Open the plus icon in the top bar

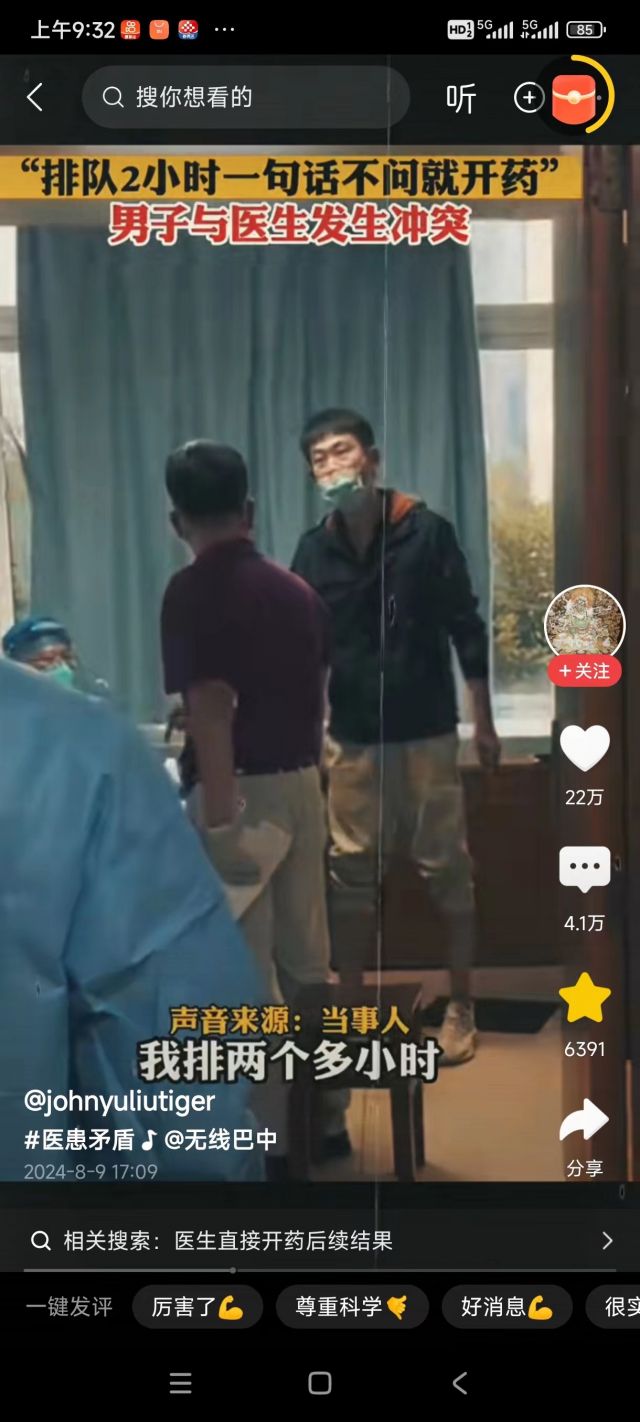(528, 97)
